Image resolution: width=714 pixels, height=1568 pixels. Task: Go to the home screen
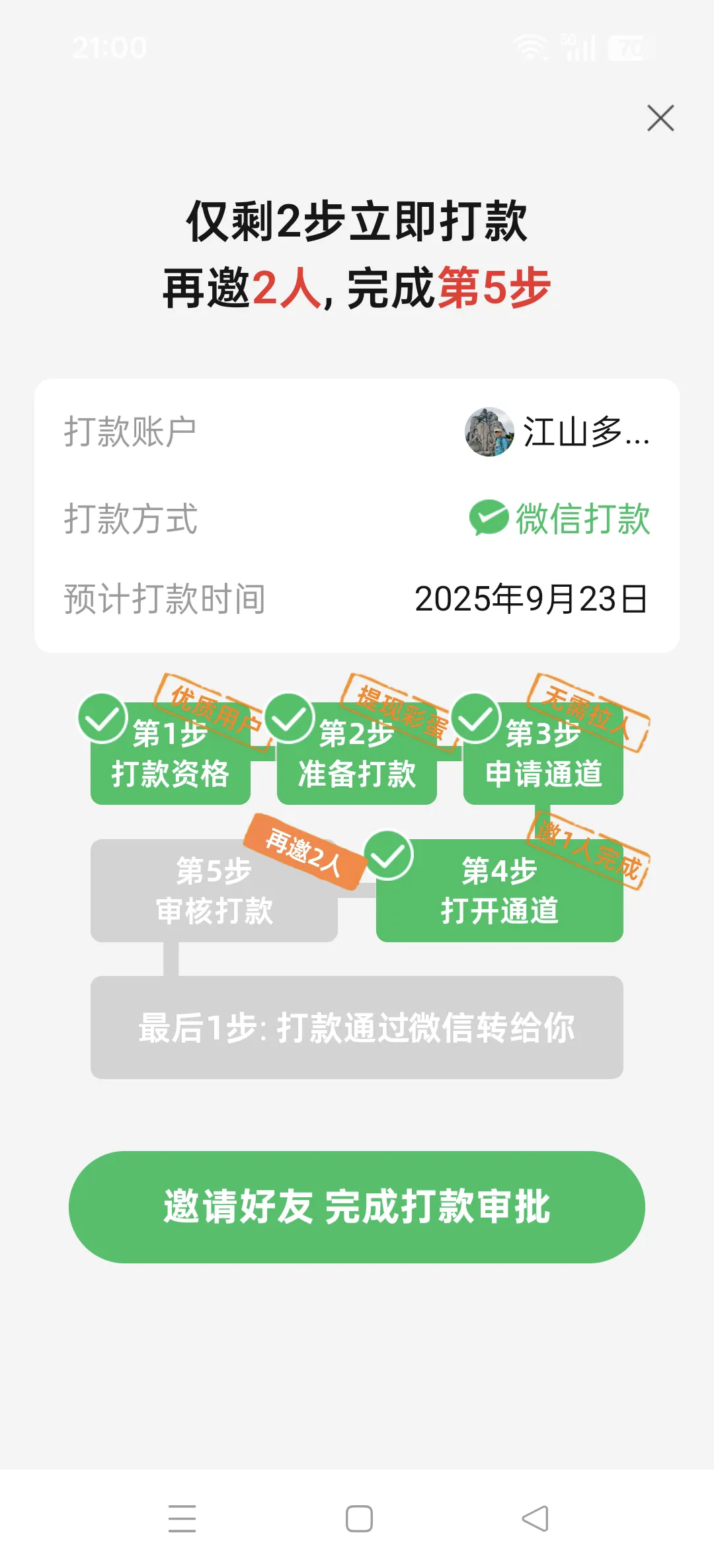tap(359, 1518)
